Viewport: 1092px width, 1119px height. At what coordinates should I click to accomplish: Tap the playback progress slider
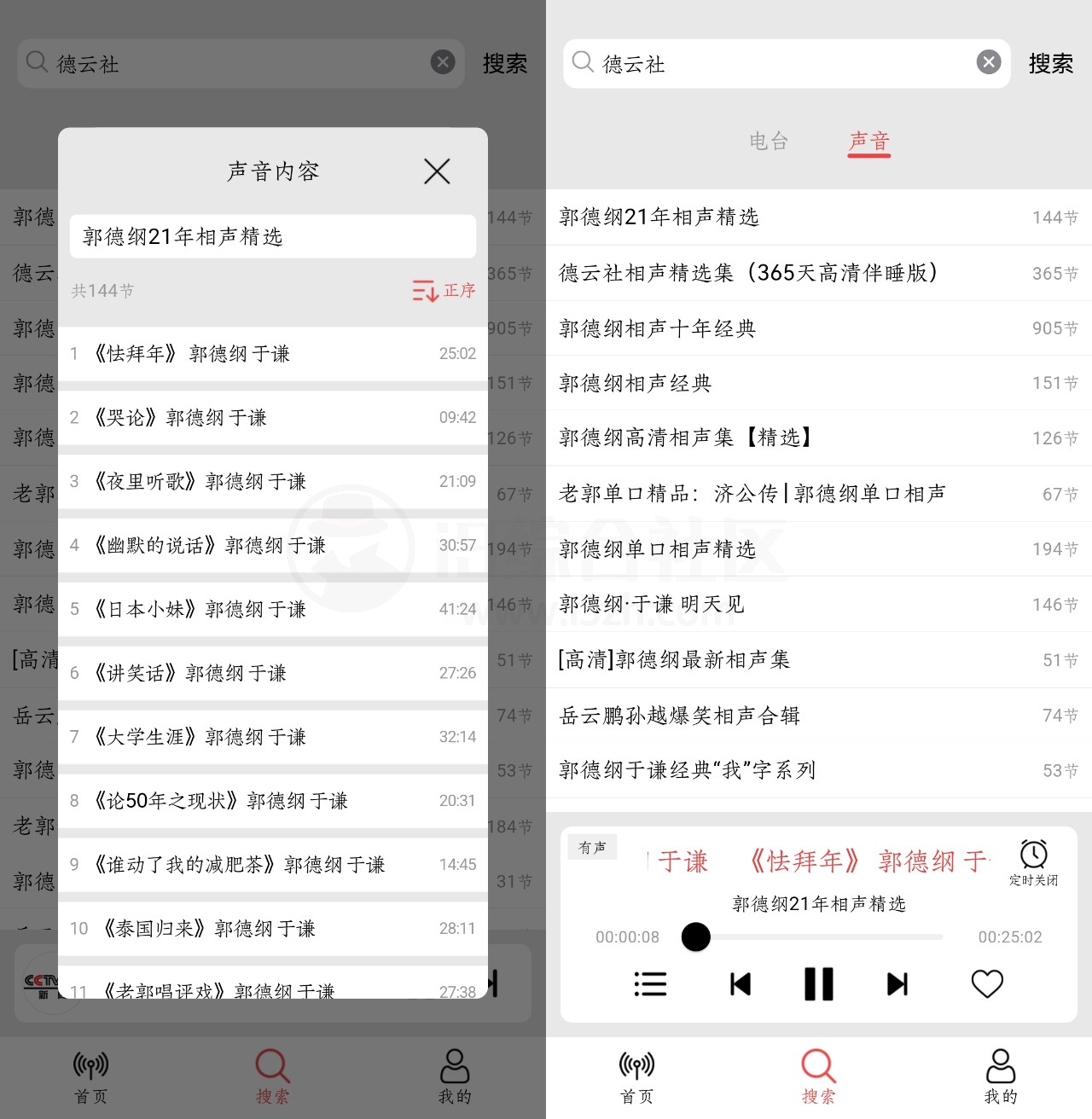point(819,936)
